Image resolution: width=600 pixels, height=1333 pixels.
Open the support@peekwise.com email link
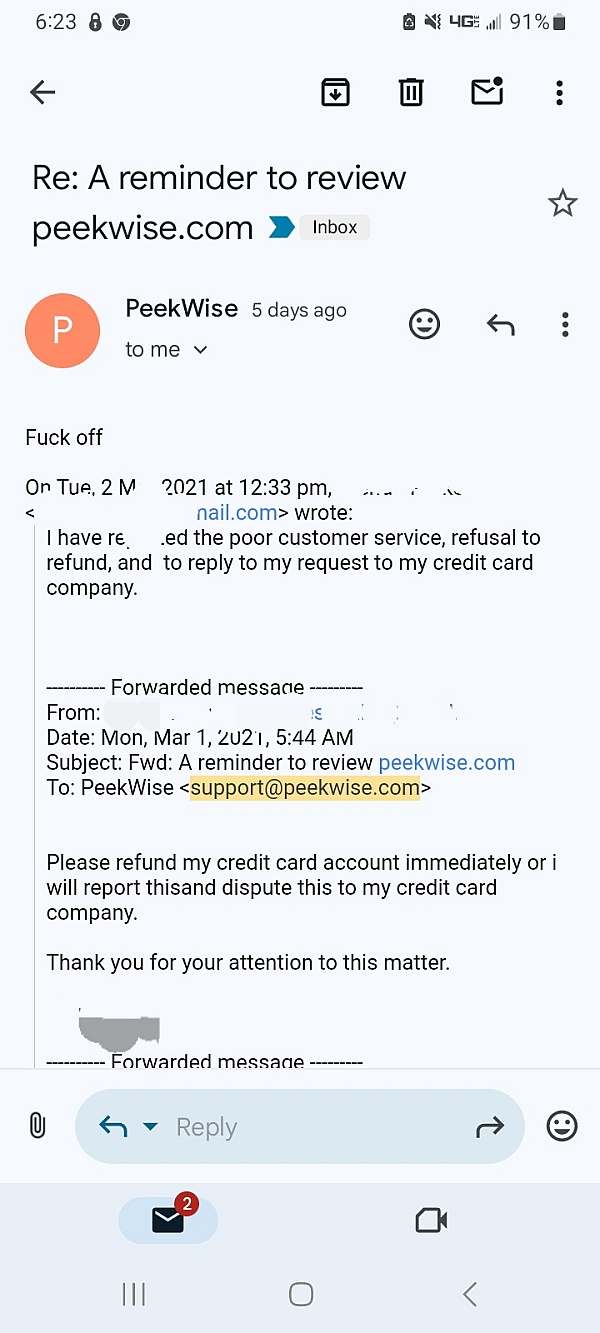point(305,788)
